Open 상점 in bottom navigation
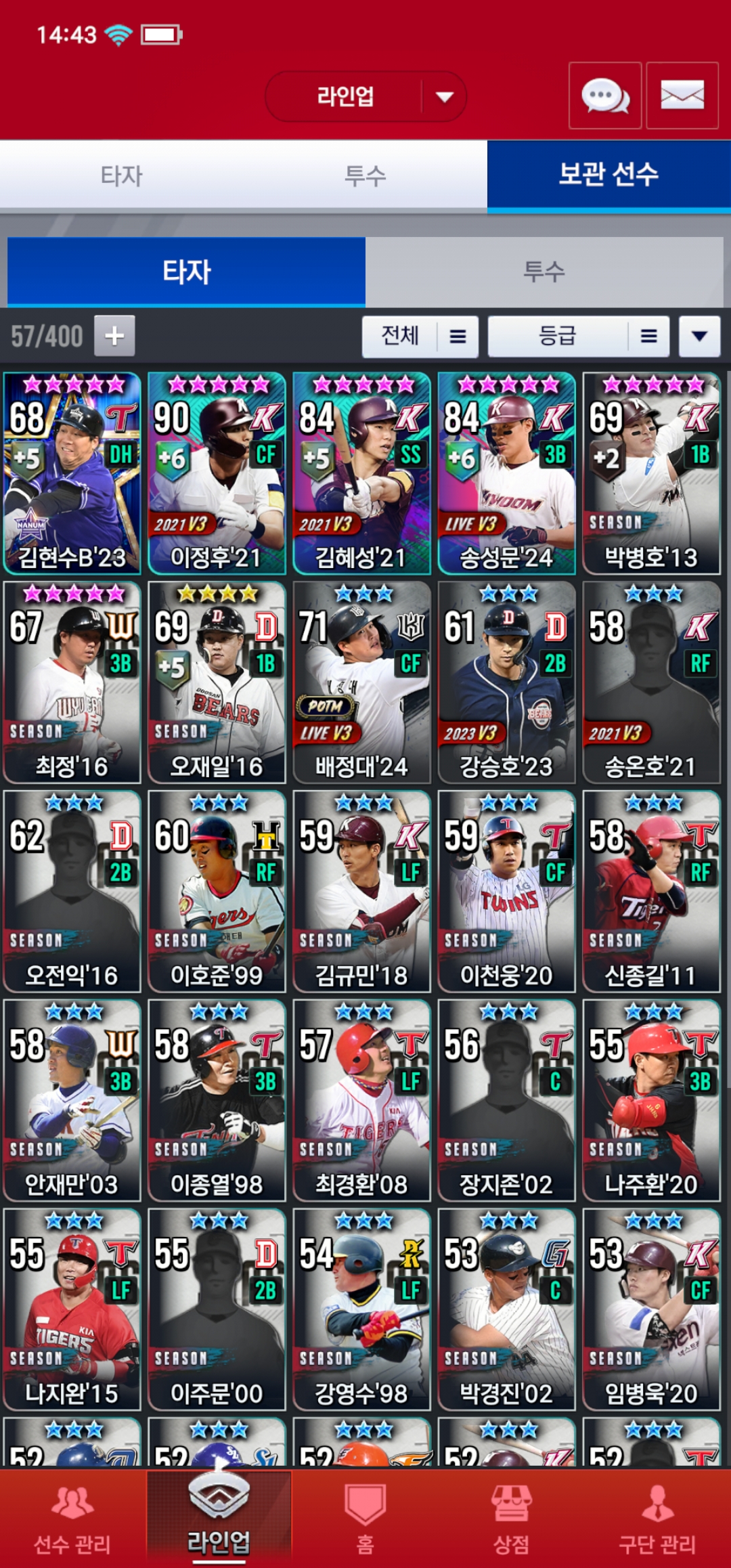731x1568 pixels. point(511,1519)
